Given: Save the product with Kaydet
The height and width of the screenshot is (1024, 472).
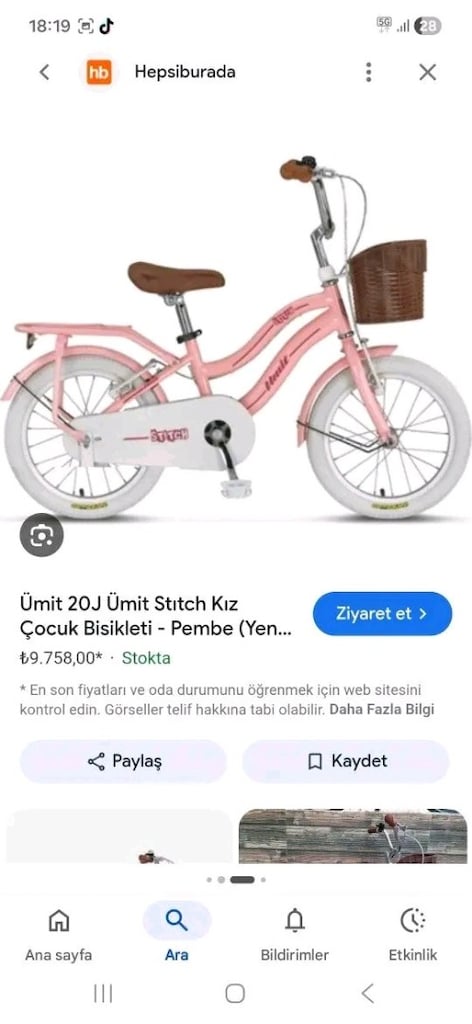Looking at the screenshot, I should (346, 761).
